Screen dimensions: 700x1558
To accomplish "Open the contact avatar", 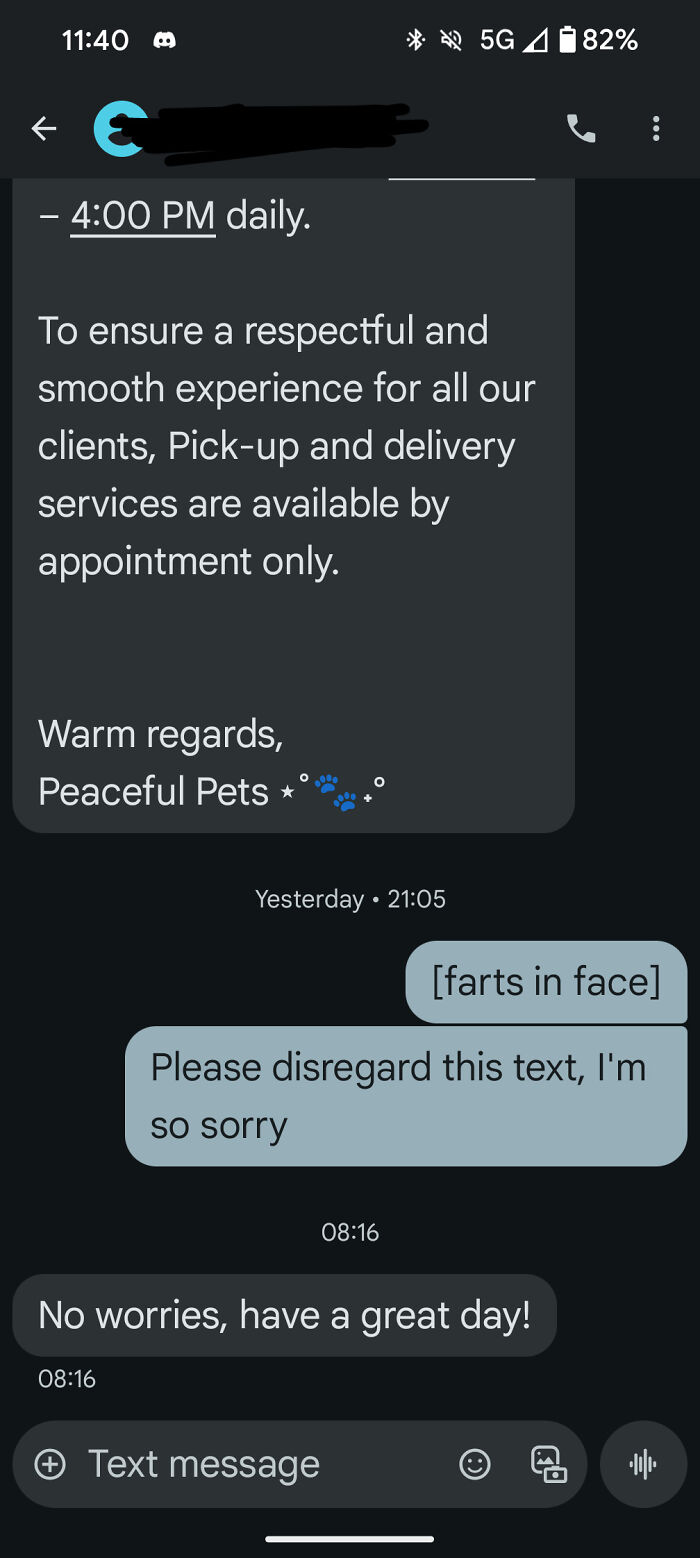I will pyautogui.click(x=118, y=130).
